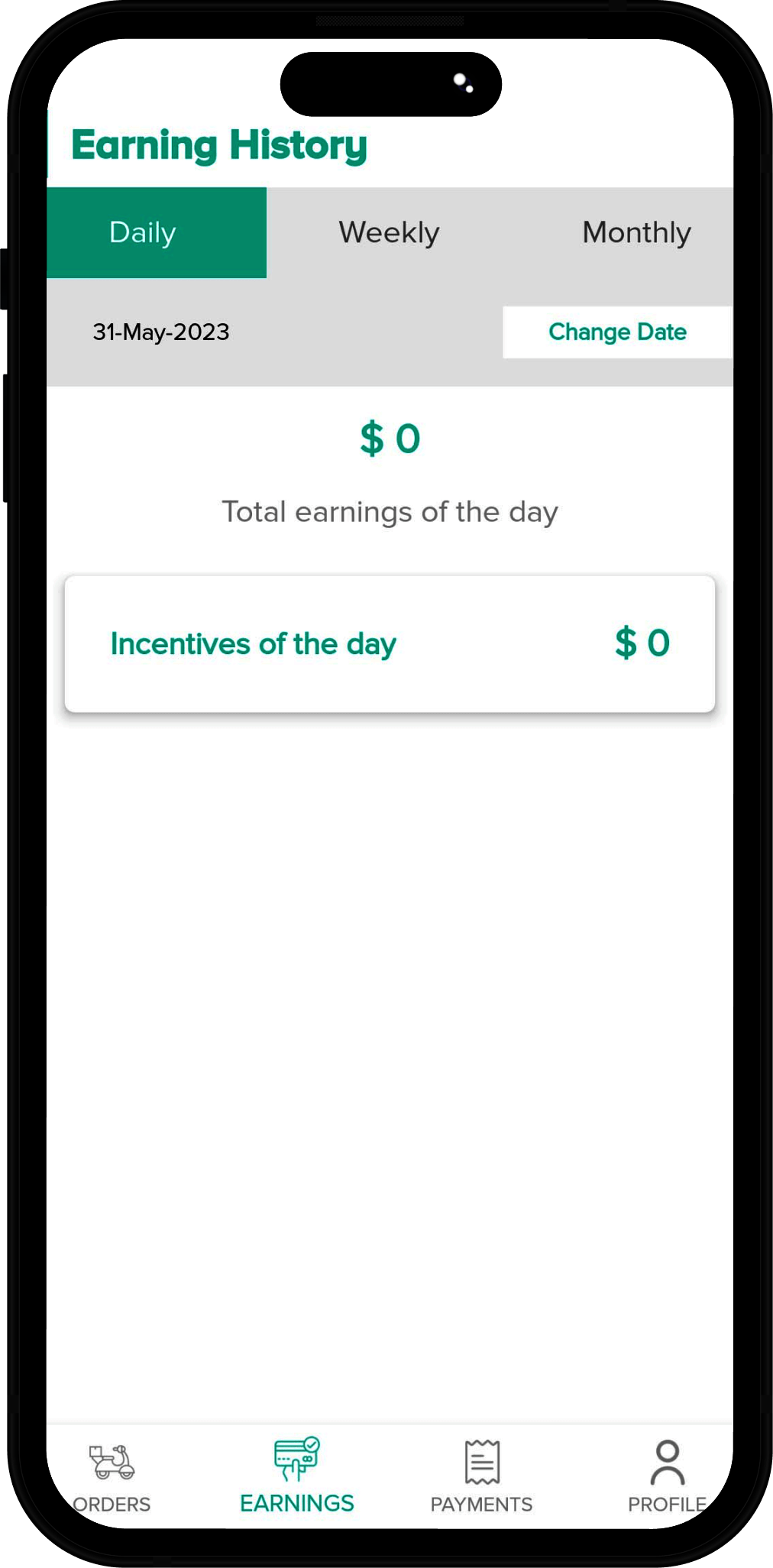This screenshot has width=773, height=1568.
Task: Tap the Change Date button
Action: point(617,332)
